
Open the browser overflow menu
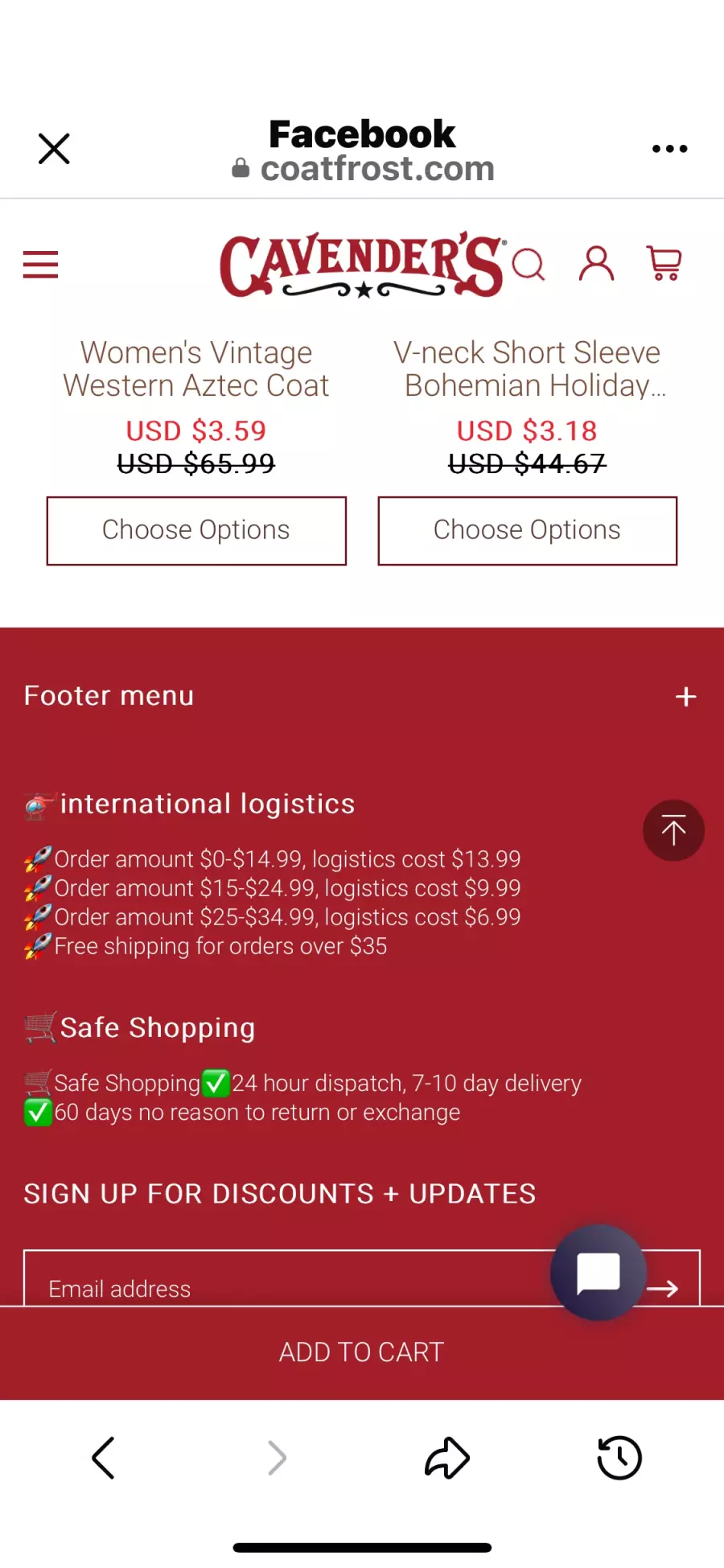(668, 149)
